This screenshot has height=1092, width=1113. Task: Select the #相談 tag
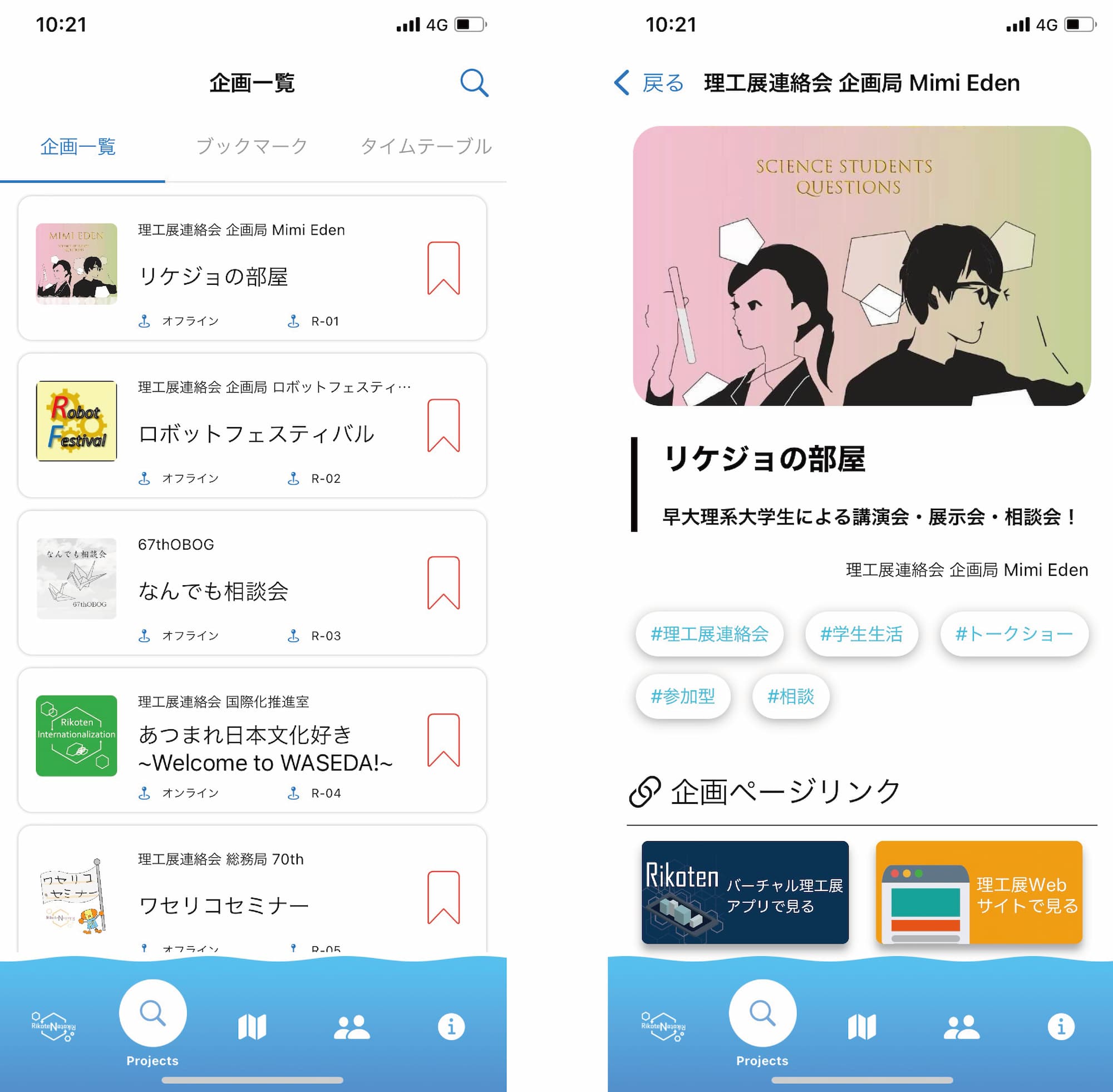tap(791, 696)
